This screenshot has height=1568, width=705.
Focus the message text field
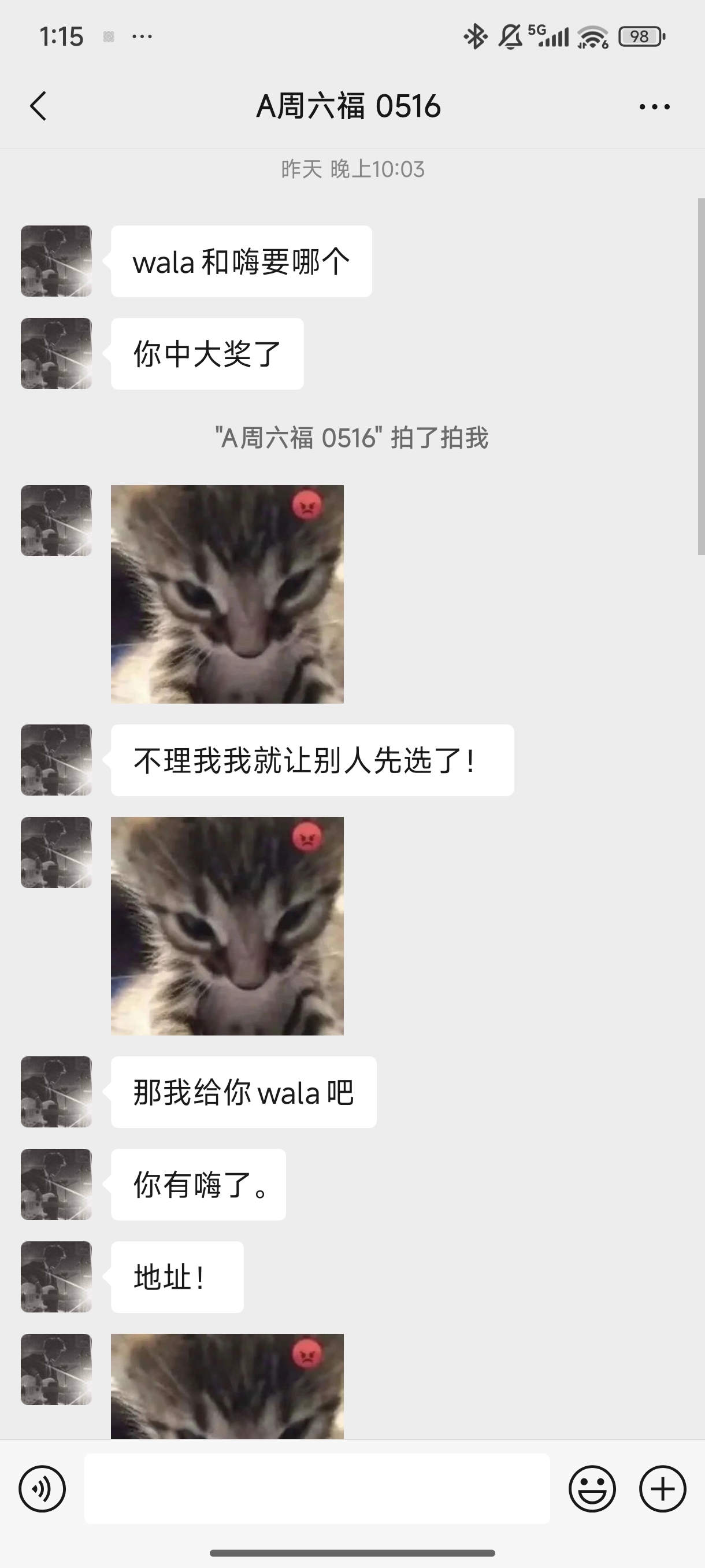click(316, 1489)
